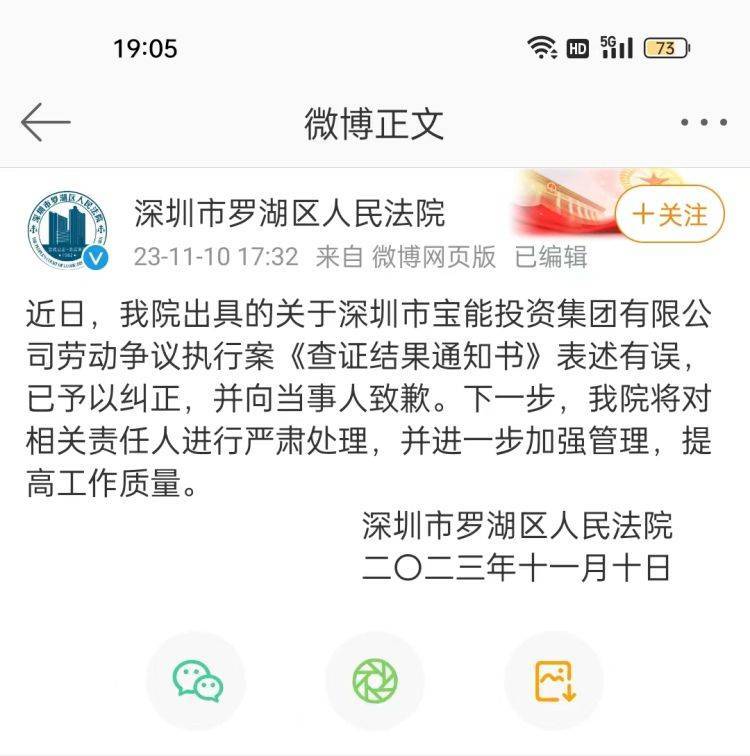
Task: Follow 深圳市罗湖区人民法院 with the 关注 button
Action: (x=669, y=214)
